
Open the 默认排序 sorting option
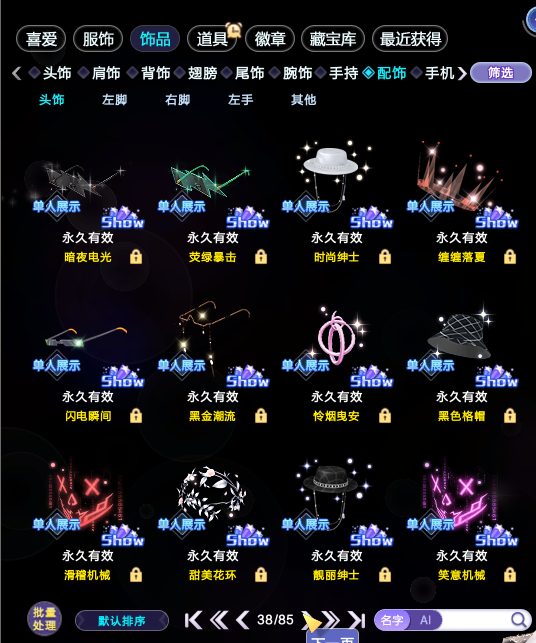tap(122, 621)
